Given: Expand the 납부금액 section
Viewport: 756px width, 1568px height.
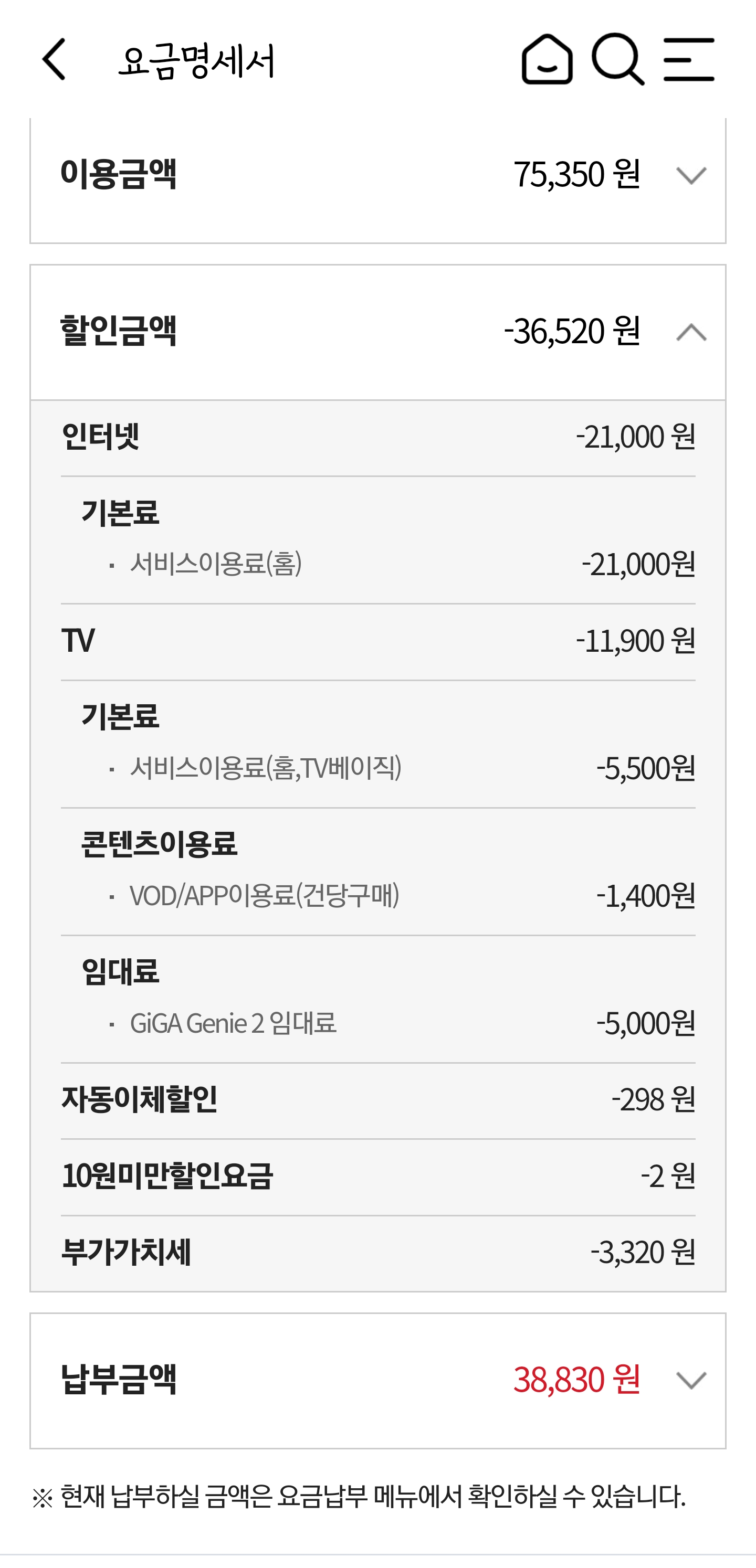Looking at the screenshot, I should (x=691, y=1380).
